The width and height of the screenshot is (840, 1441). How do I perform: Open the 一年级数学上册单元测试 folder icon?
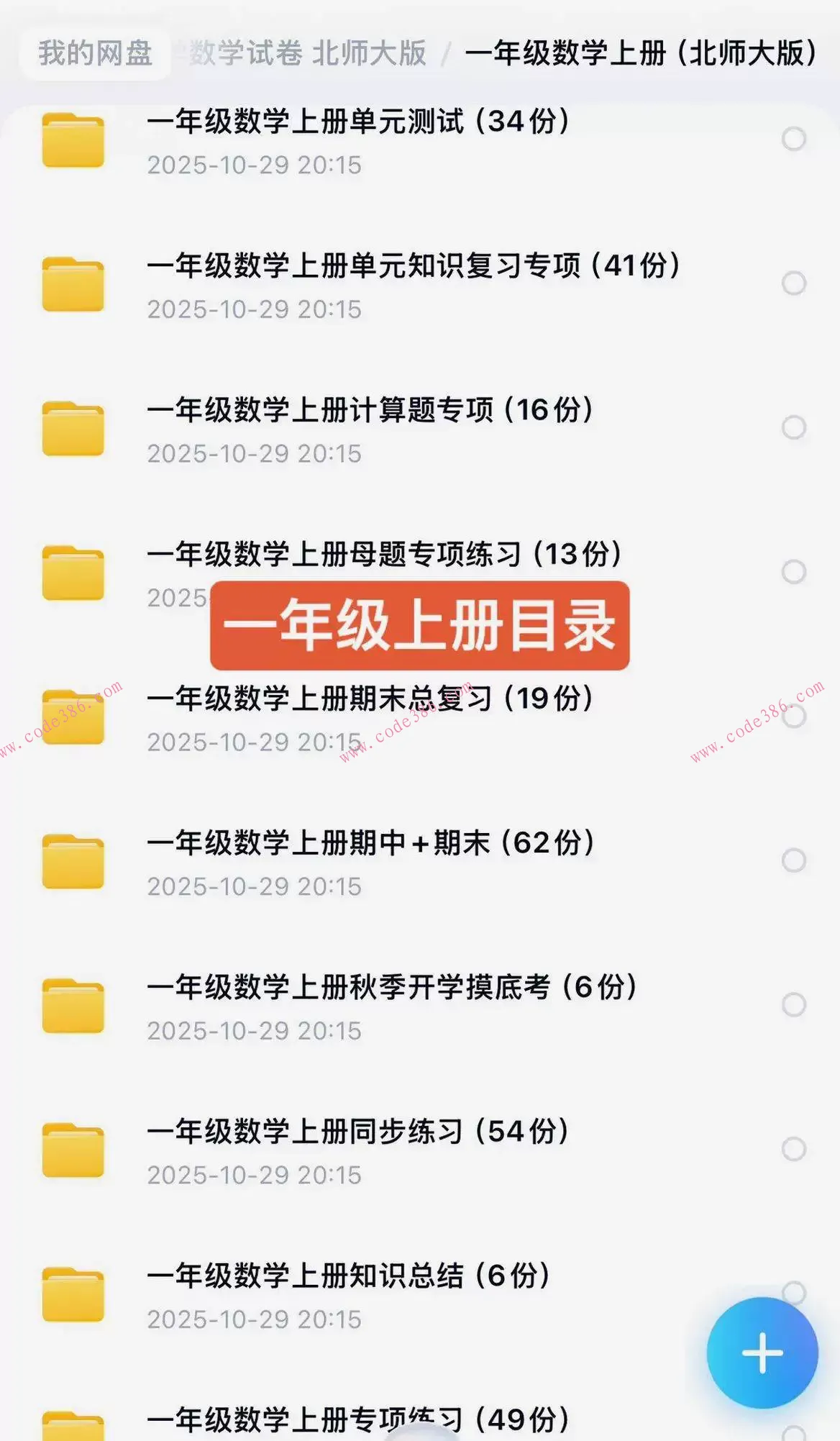coord(74,141)
